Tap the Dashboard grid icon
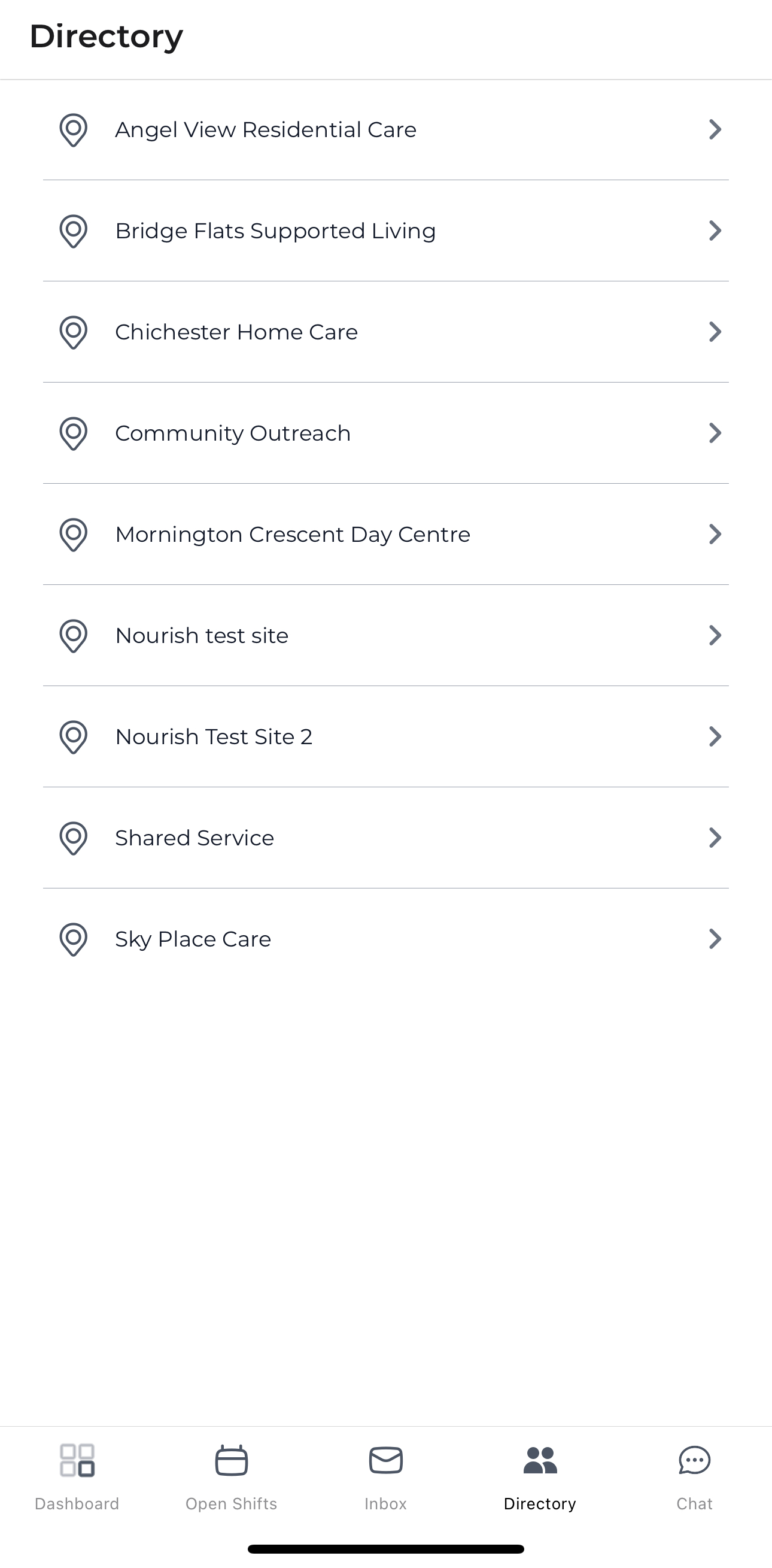This screenshot has width=772, height=1568. [77, 1460]
